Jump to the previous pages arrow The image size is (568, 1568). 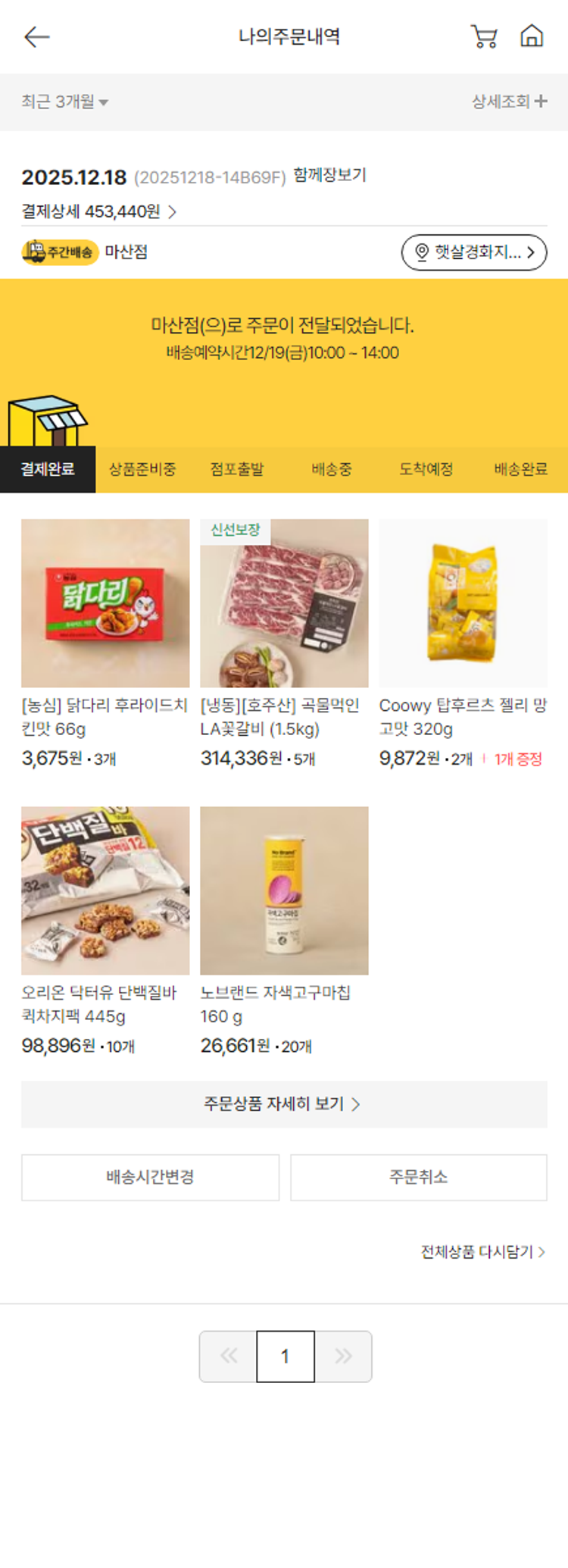click(x=229, y=1357)
